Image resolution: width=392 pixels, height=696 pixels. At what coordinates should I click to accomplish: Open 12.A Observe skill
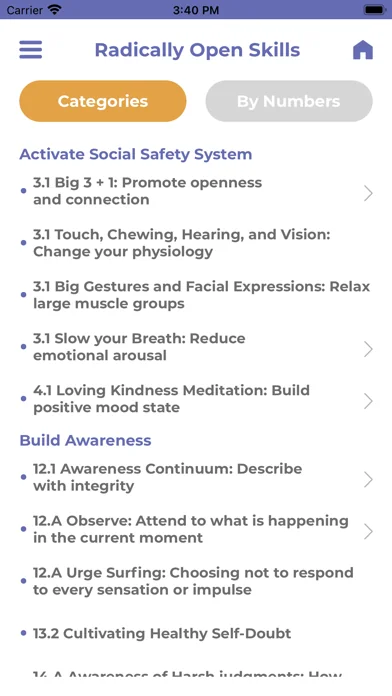coord(196,529)
